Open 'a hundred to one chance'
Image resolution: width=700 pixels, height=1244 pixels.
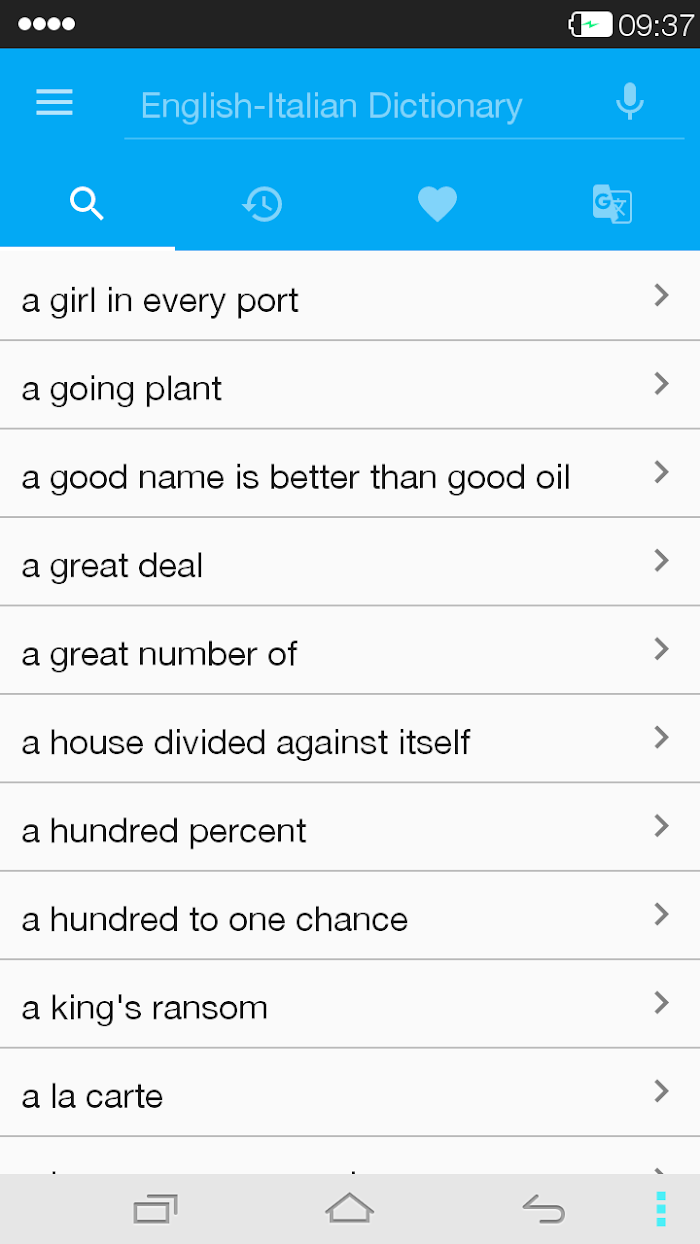point(350,916)
